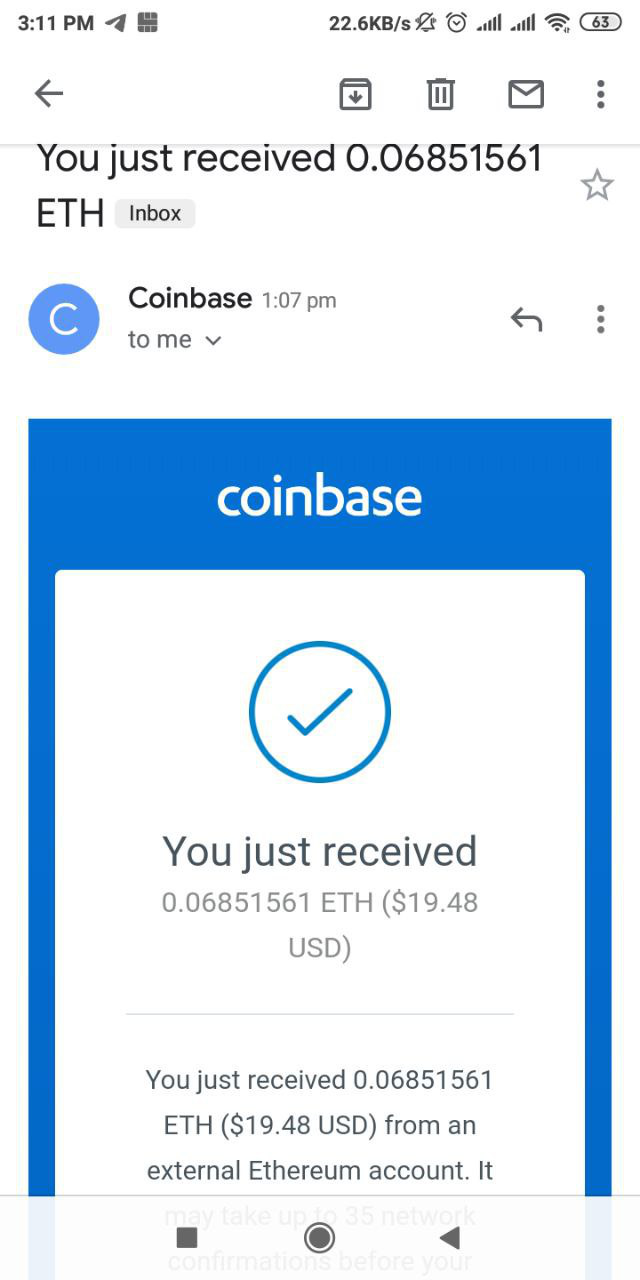Image resolution: width=640 pixels, height=1280 pixels.
Task: Open the top app bar overflow menu
Action: (600, 94)
